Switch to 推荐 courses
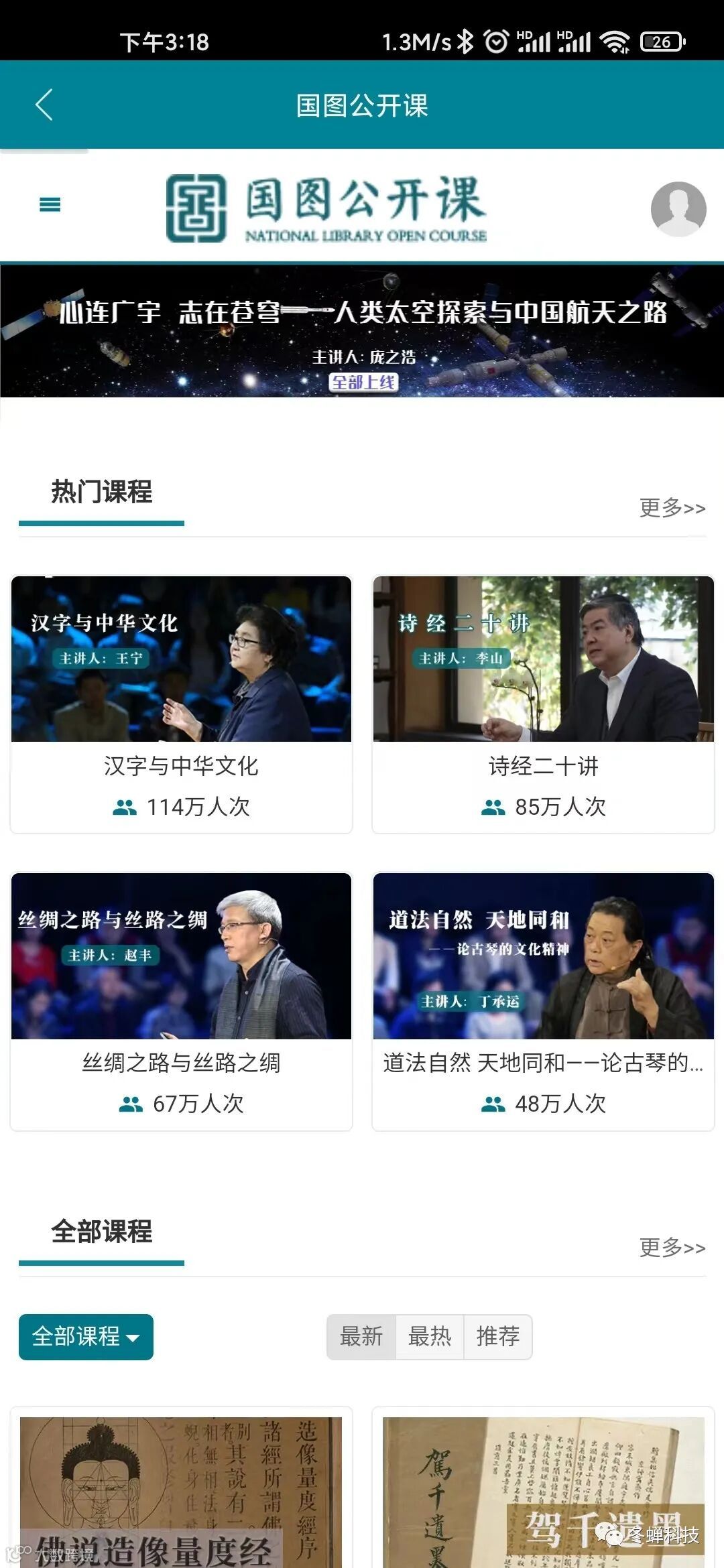Image resolution: width=724 pixels, height=1568 pixels. (498, 1337)
